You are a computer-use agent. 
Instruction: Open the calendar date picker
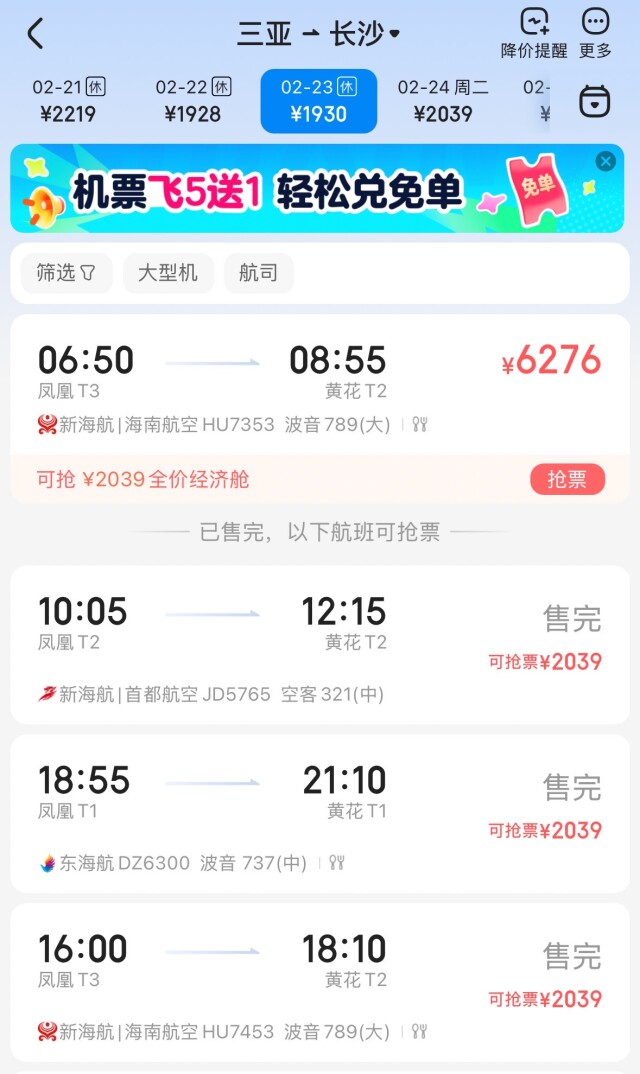595,101
